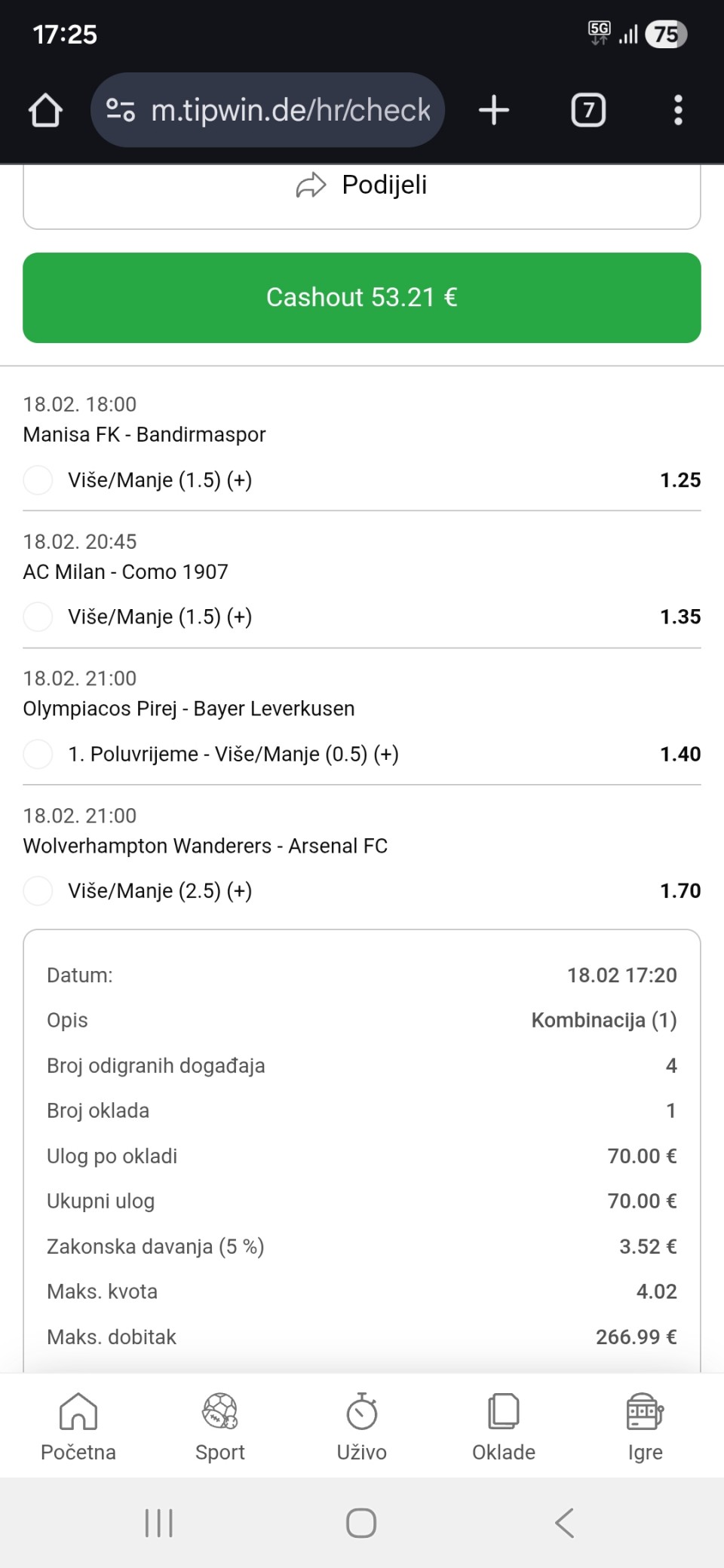
Task: Open the Manisa FK - Bandirmaspor match
Action: [x=145, y=435]
